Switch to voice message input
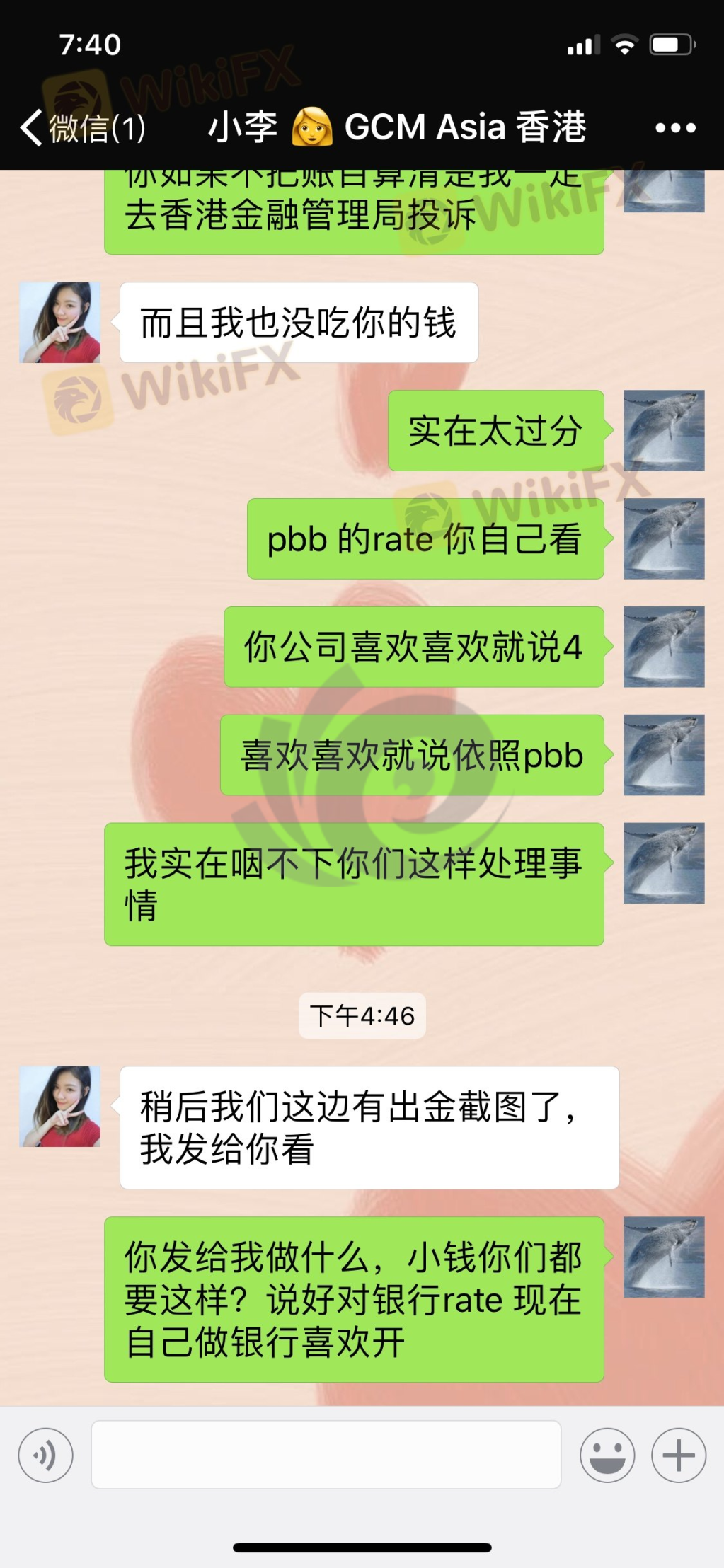724x1568 pixels. pos(46,1455)
